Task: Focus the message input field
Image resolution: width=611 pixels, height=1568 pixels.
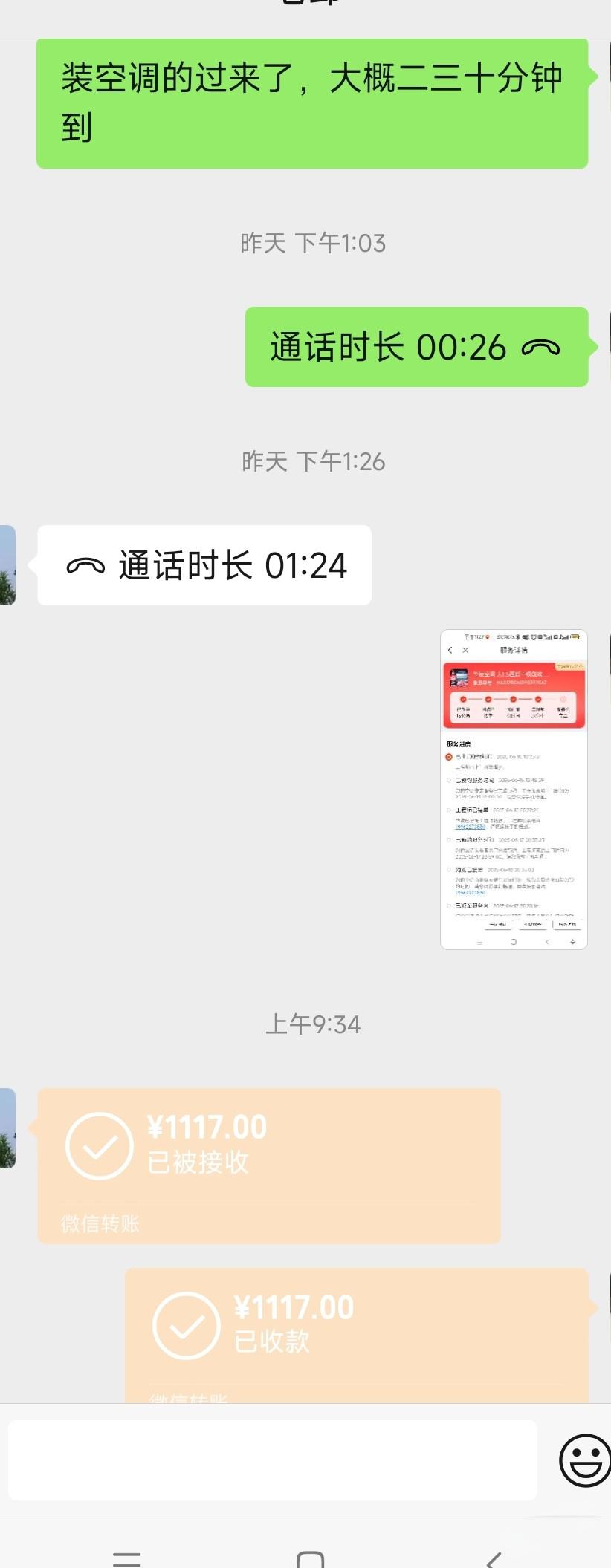Action: coord(272,1460)
